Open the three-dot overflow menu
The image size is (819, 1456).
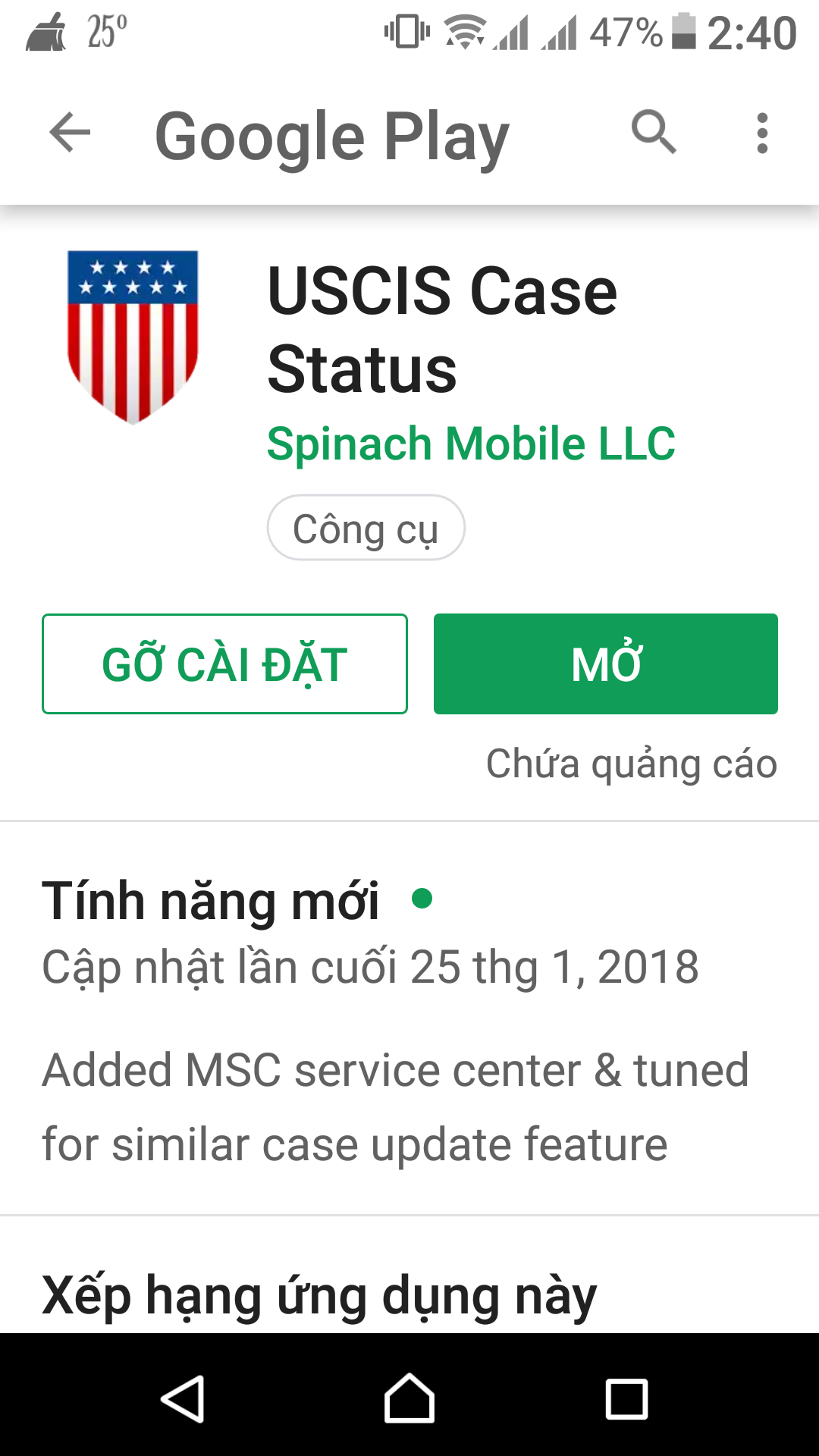(762, 133)
